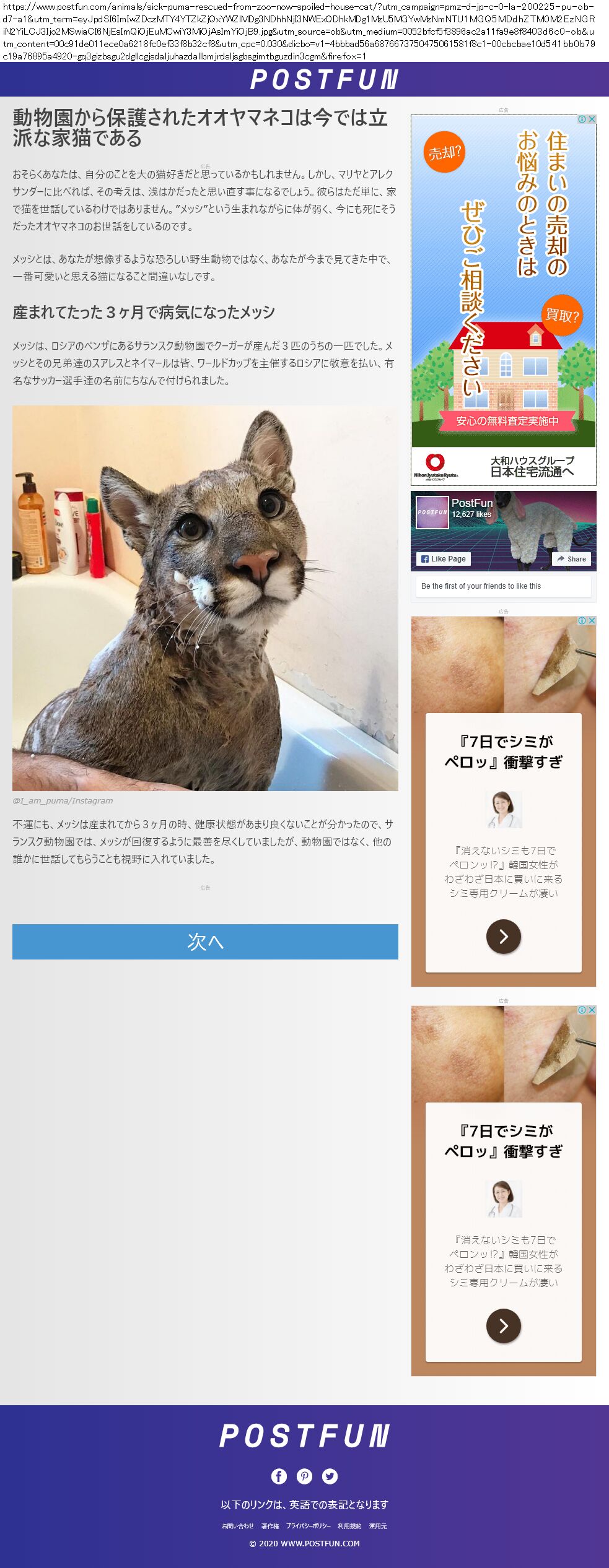Like the PostFun Facebook page

click(444, 558)
